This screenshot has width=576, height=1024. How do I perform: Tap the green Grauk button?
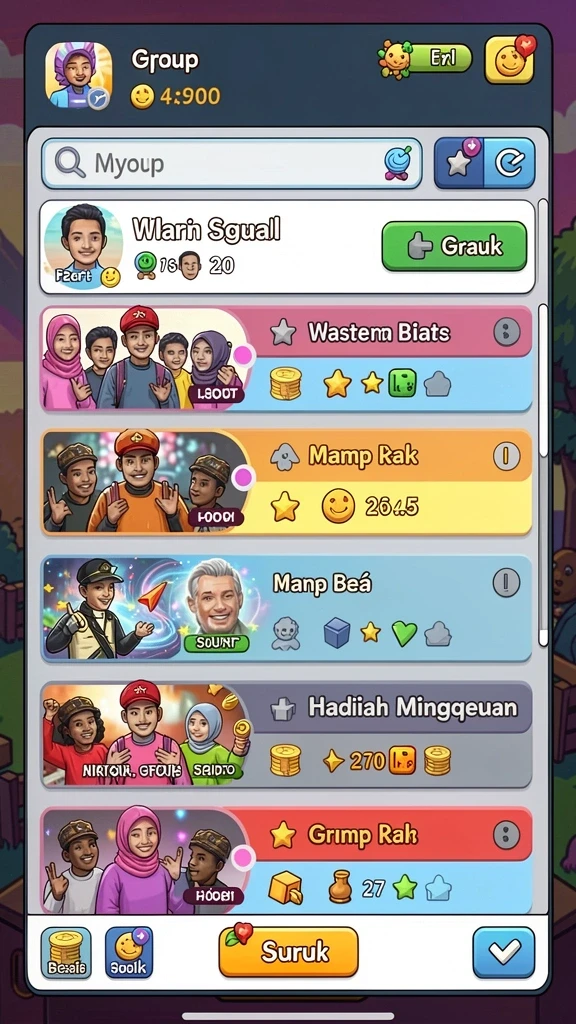454,246
